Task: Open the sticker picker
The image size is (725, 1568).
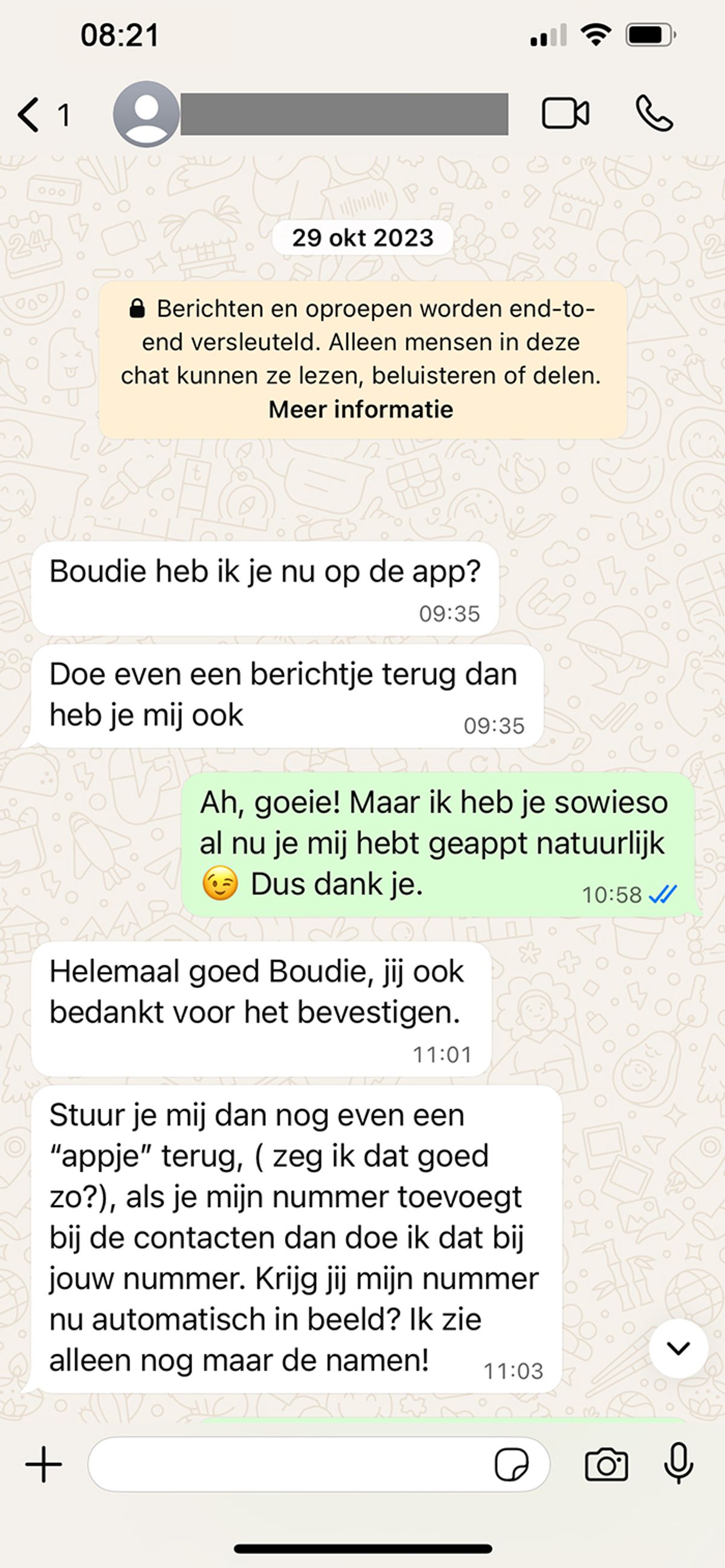Action: click(x=511, y=1464)
